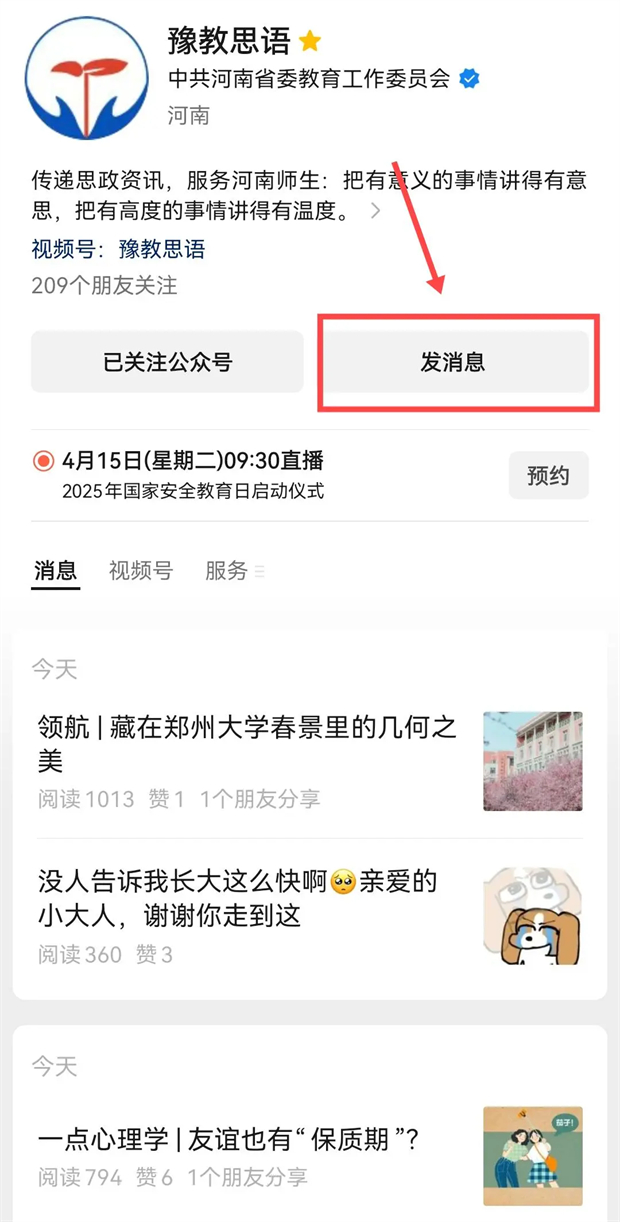Tap the 已关注公众号 button

(x=167, y=362)
